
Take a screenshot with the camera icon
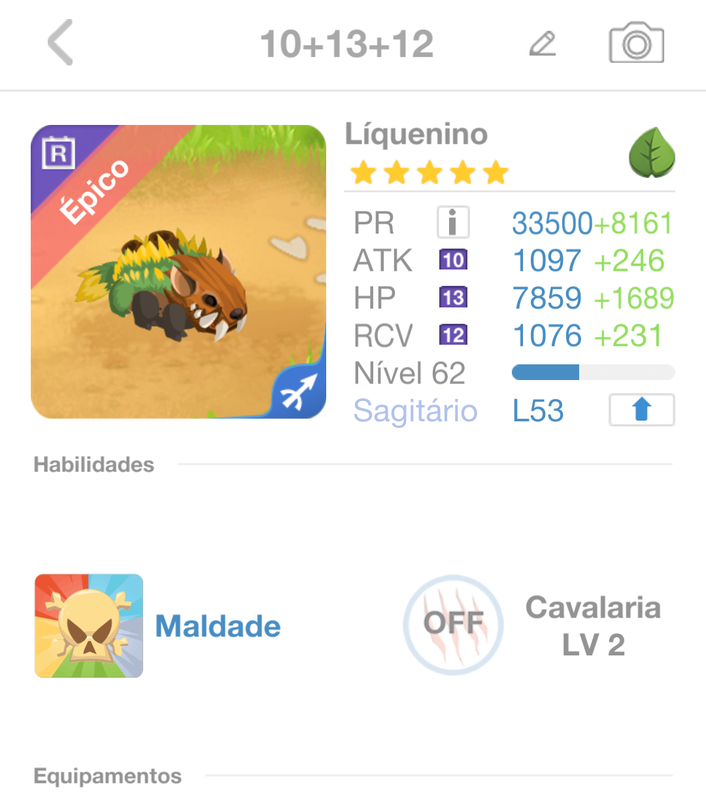[x=636, y=44]
